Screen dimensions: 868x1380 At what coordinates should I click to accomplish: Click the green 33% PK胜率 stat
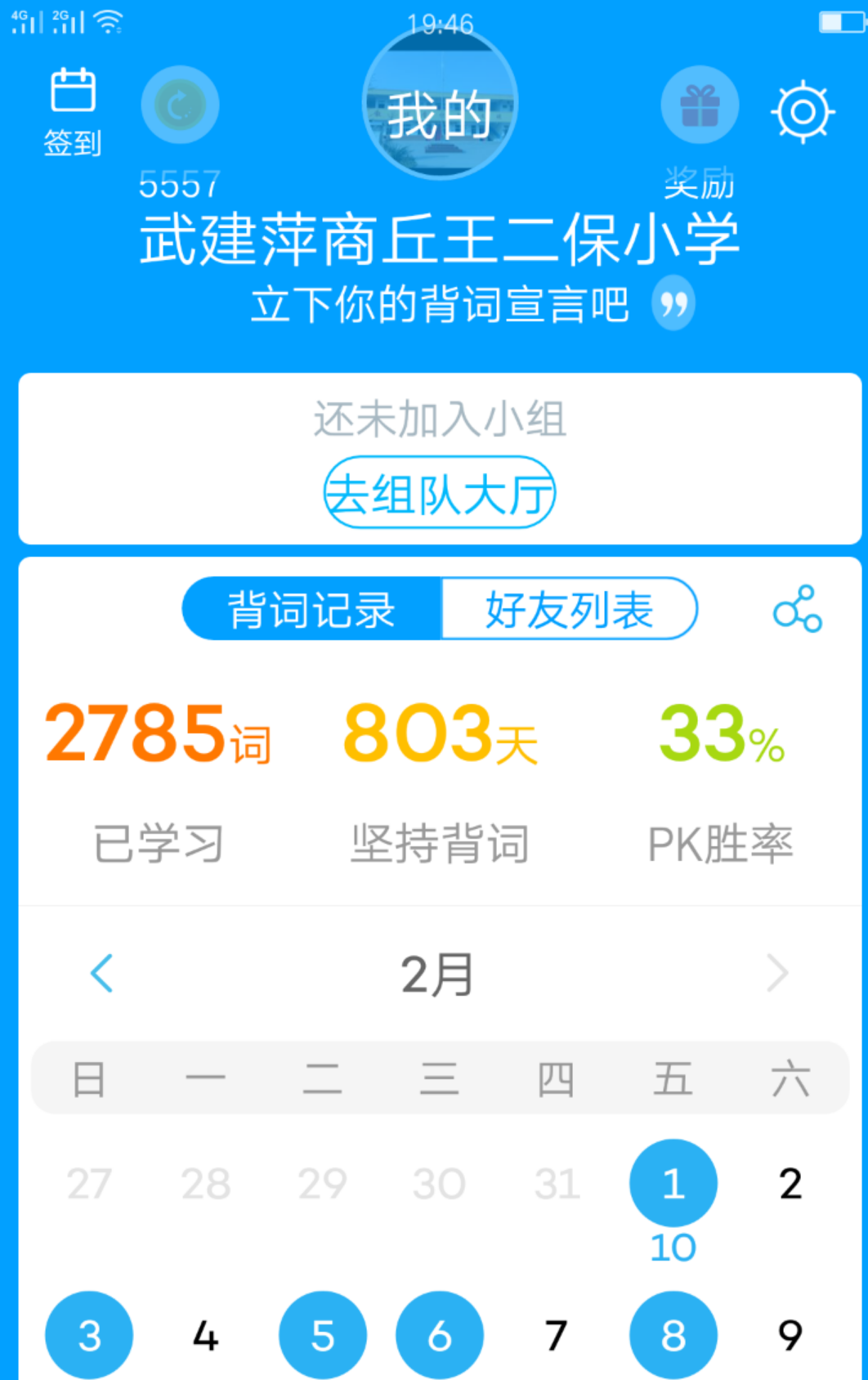point(718,736)
